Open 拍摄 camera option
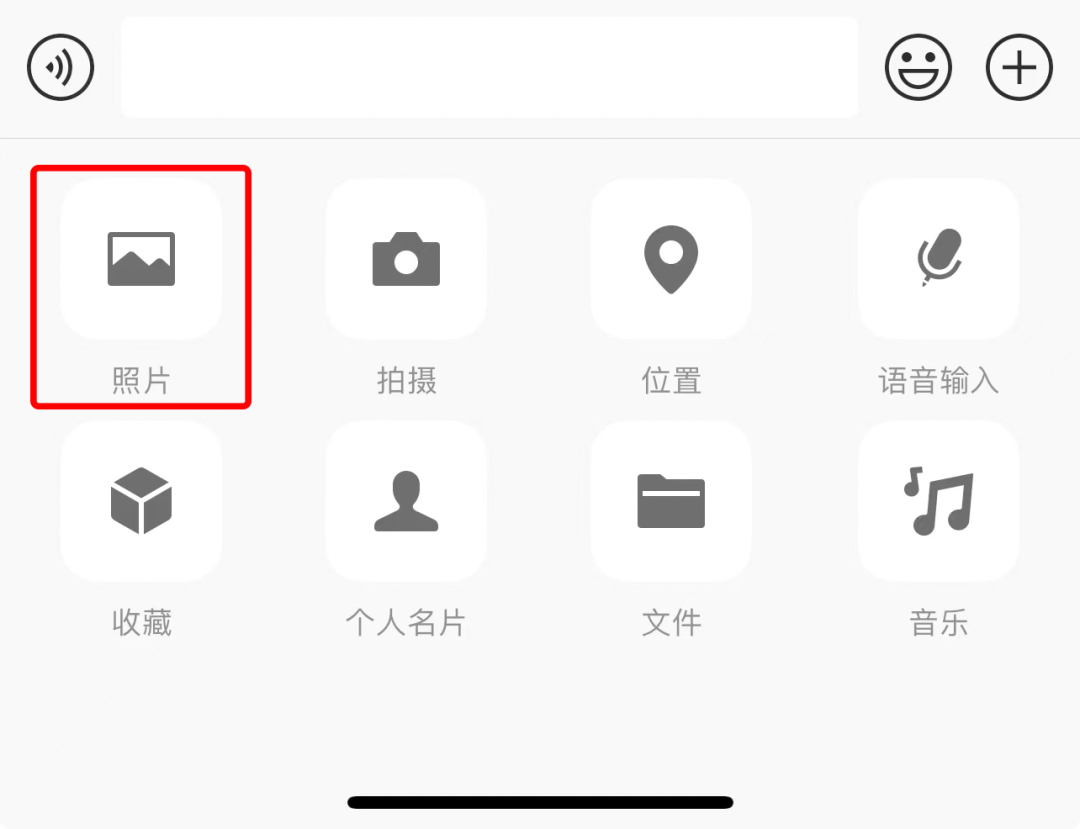 coord(406,260)
